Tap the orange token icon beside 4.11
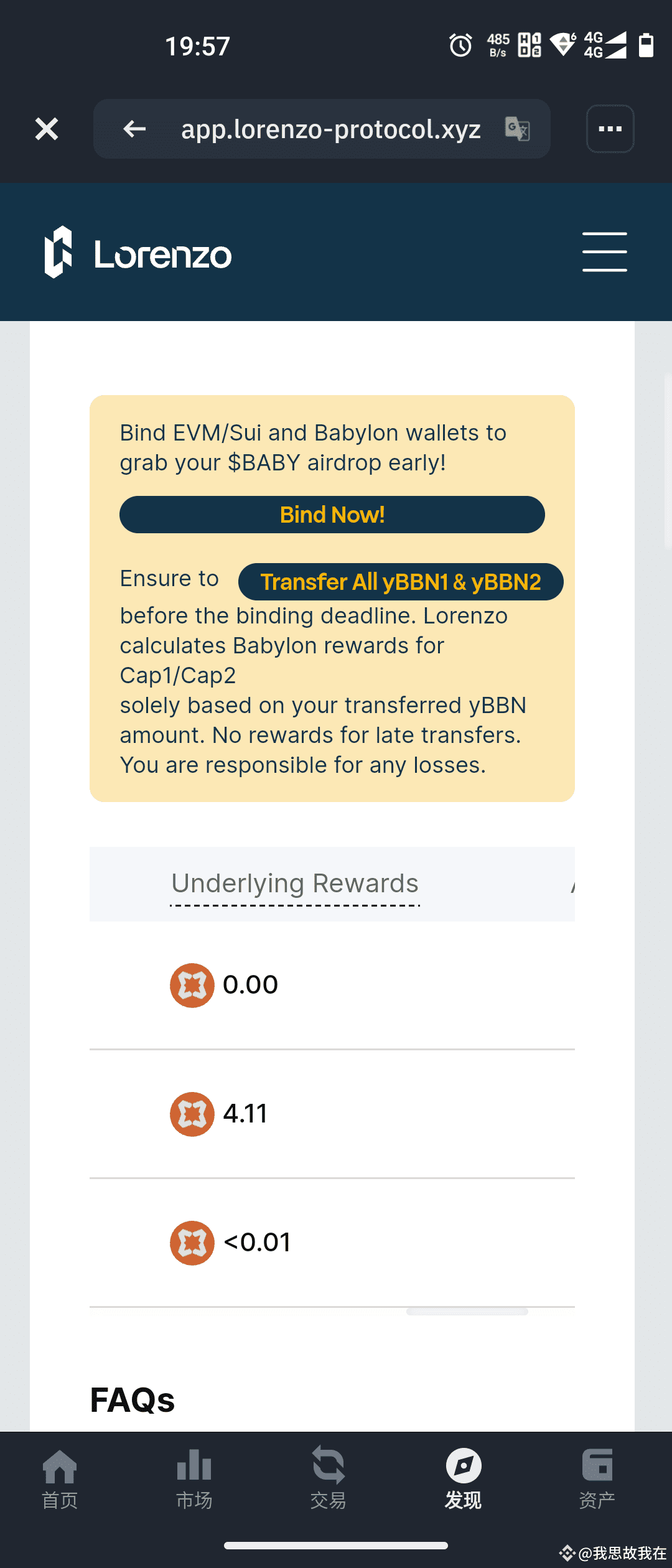 [x=192, y=1114]
